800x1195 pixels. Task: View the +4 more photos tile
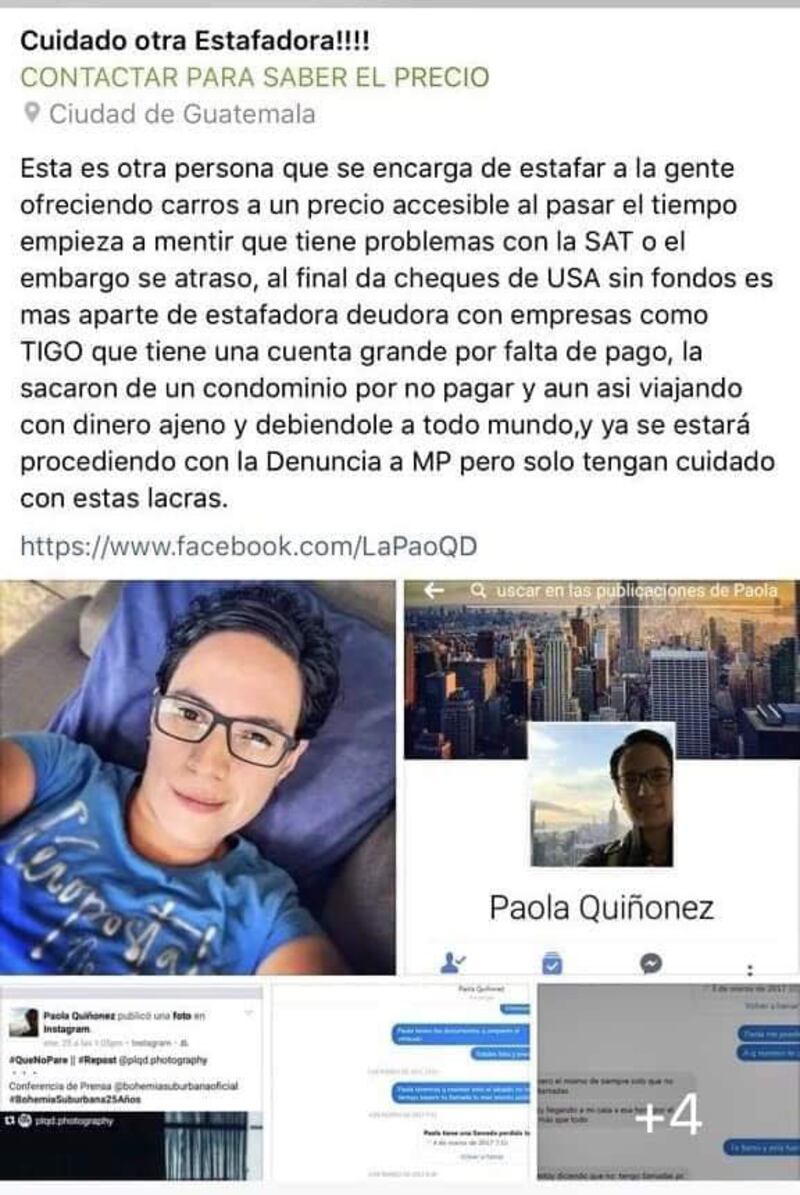pyautogui.click(x=668, y=1080)
